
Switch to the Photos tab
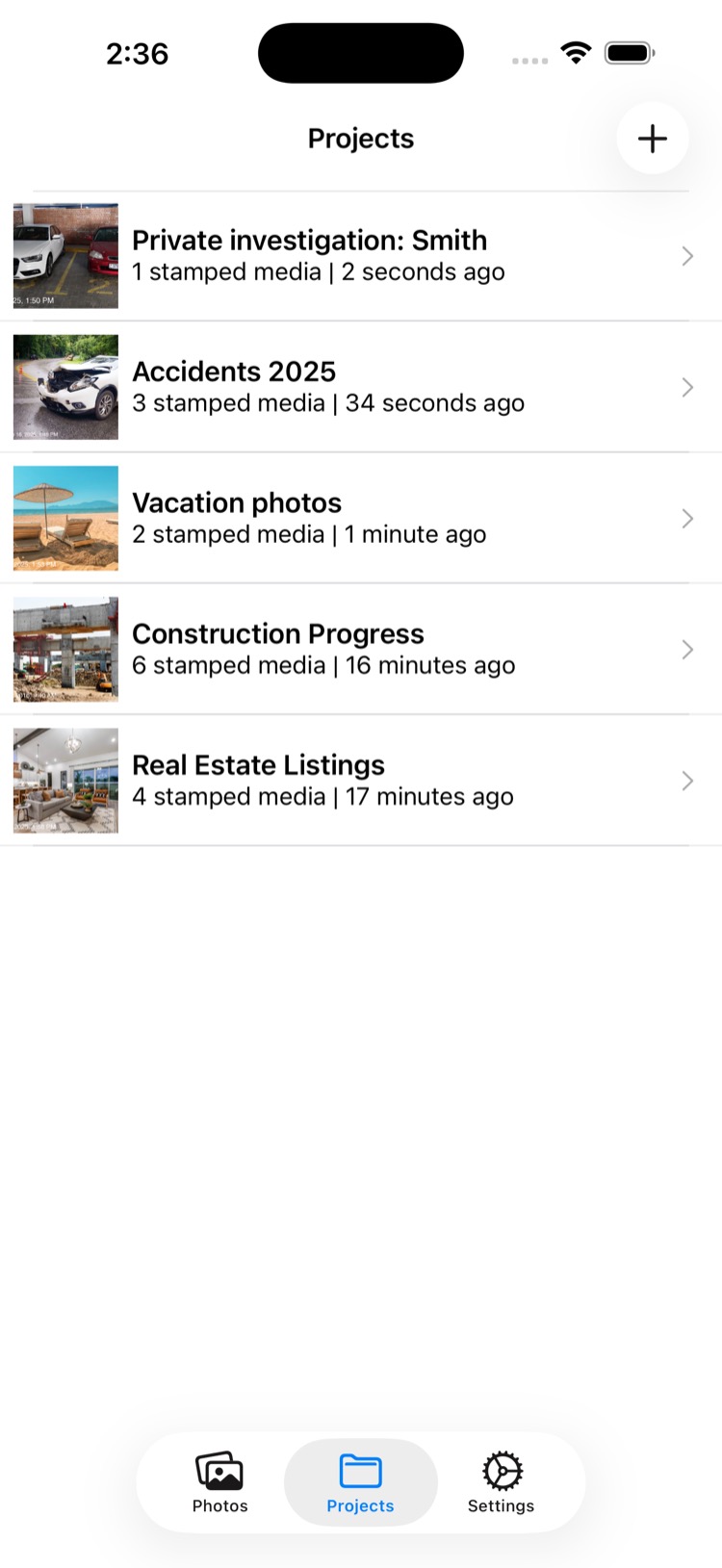tap(219, 1482)
